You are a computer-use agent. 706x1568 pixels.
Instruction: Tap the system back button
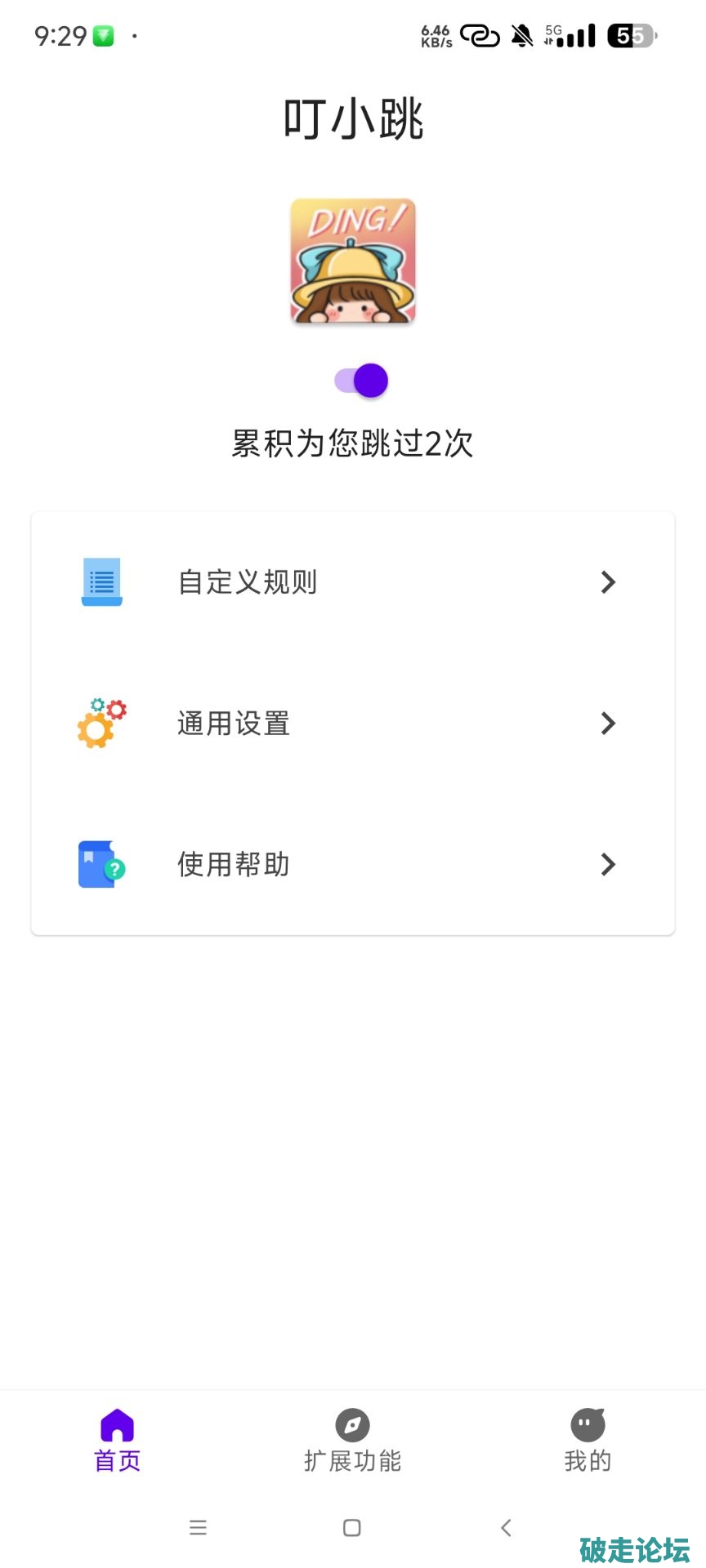(507, 1528)
